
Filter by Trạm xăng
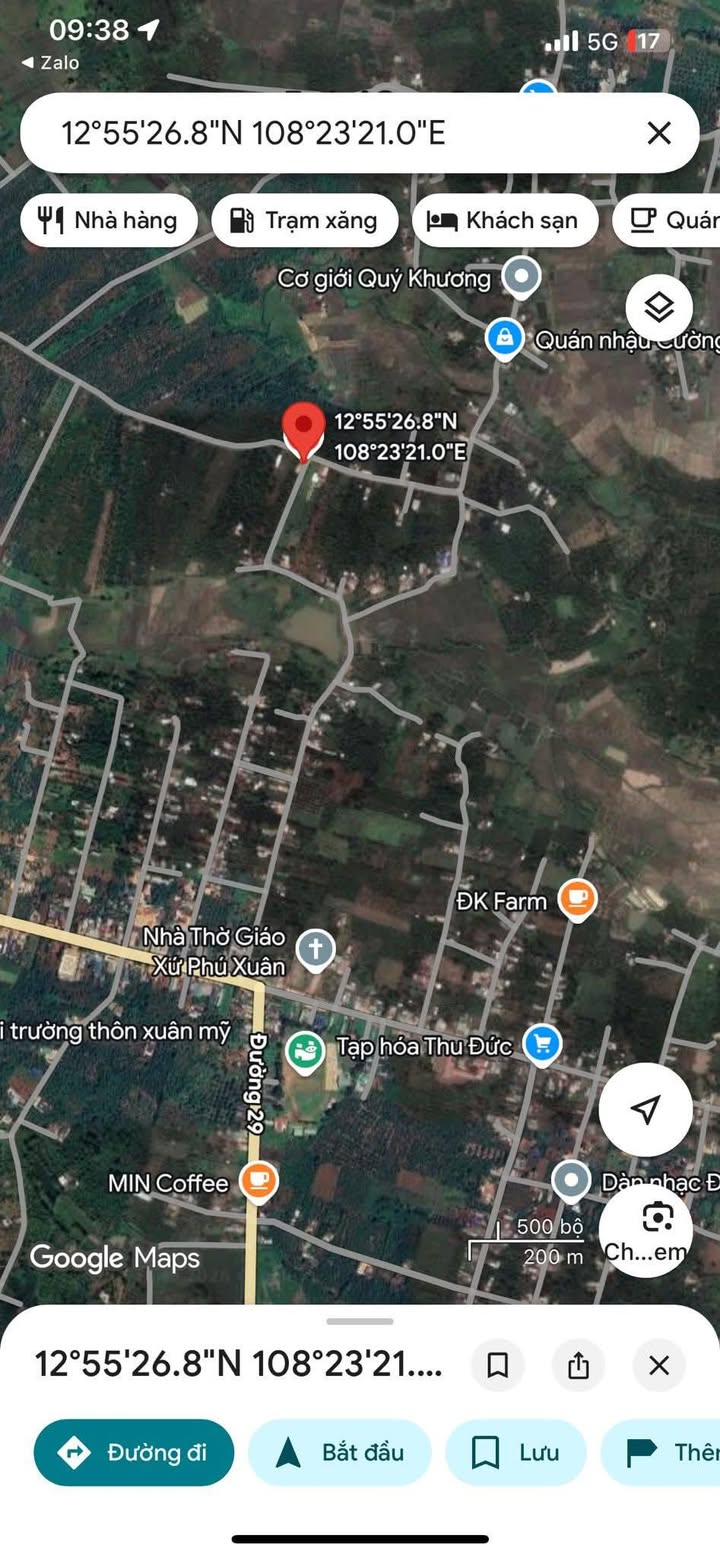click(304, 220)
